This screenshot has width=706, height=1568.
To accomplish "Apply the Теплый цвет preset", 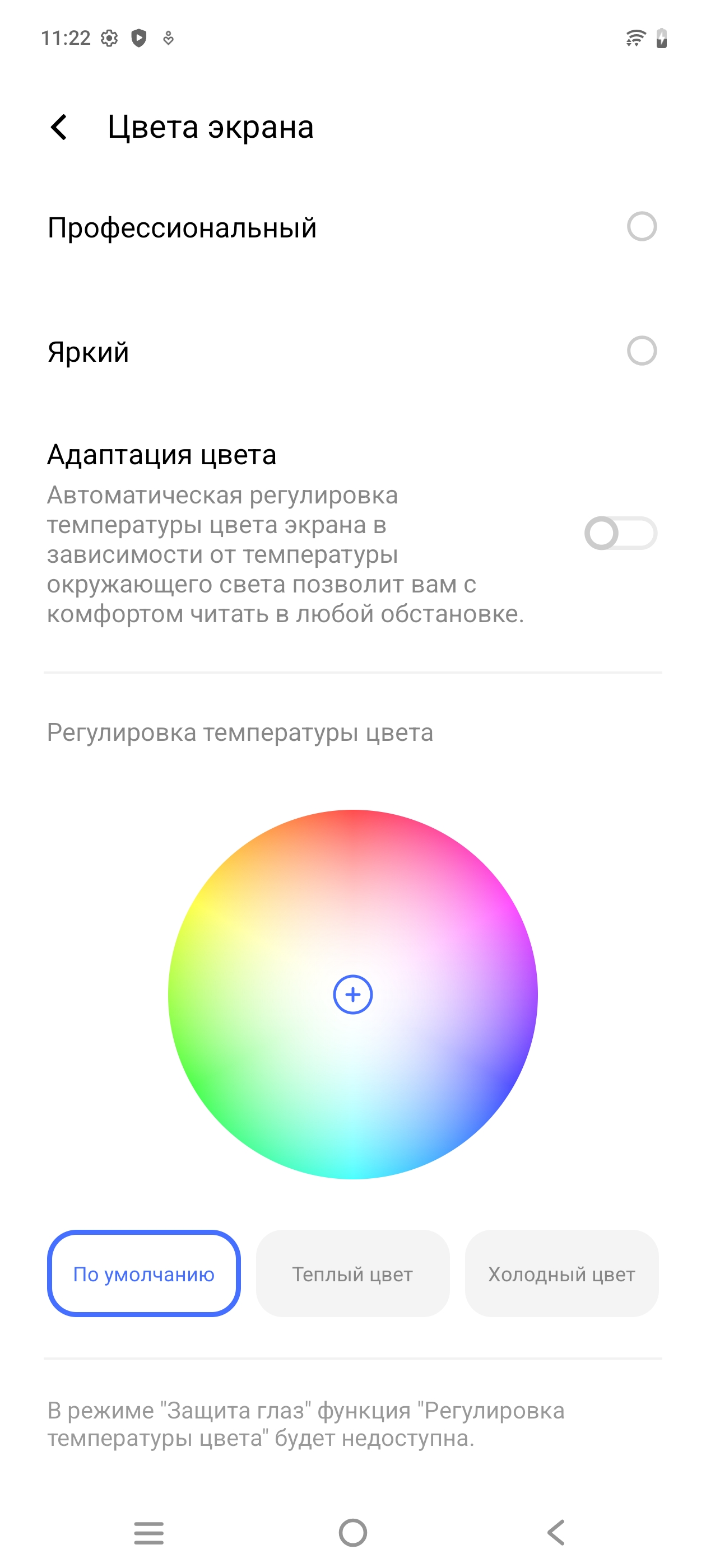I will coord(352,1273).
